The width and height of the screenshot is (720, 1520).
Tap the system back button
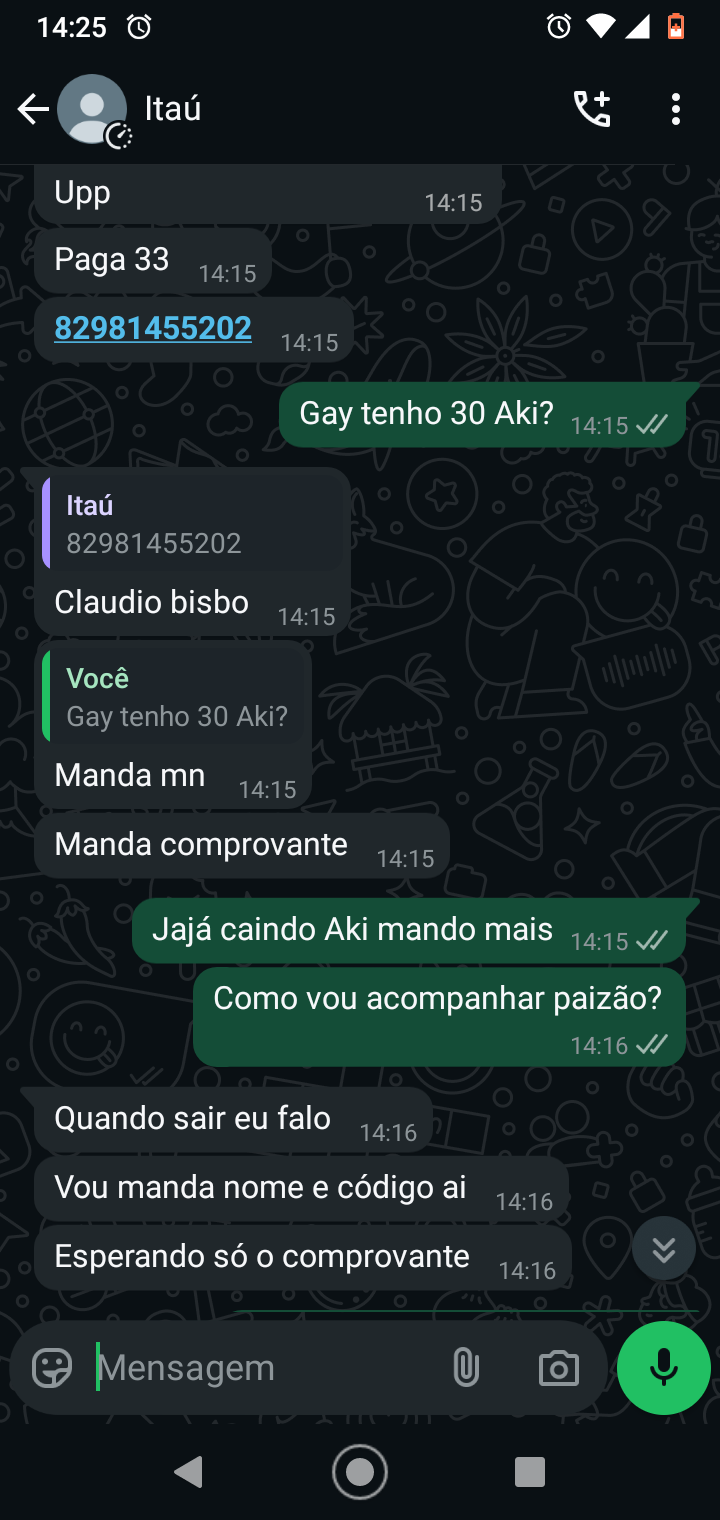(188, 1472)
